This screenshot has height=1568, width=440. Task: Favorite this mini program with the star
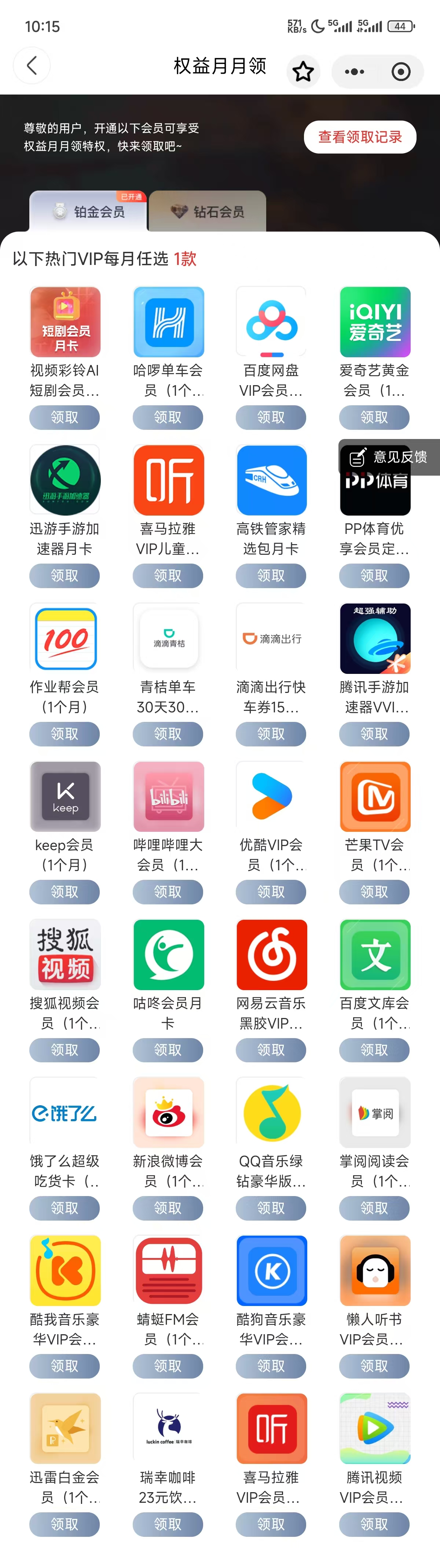303,72
